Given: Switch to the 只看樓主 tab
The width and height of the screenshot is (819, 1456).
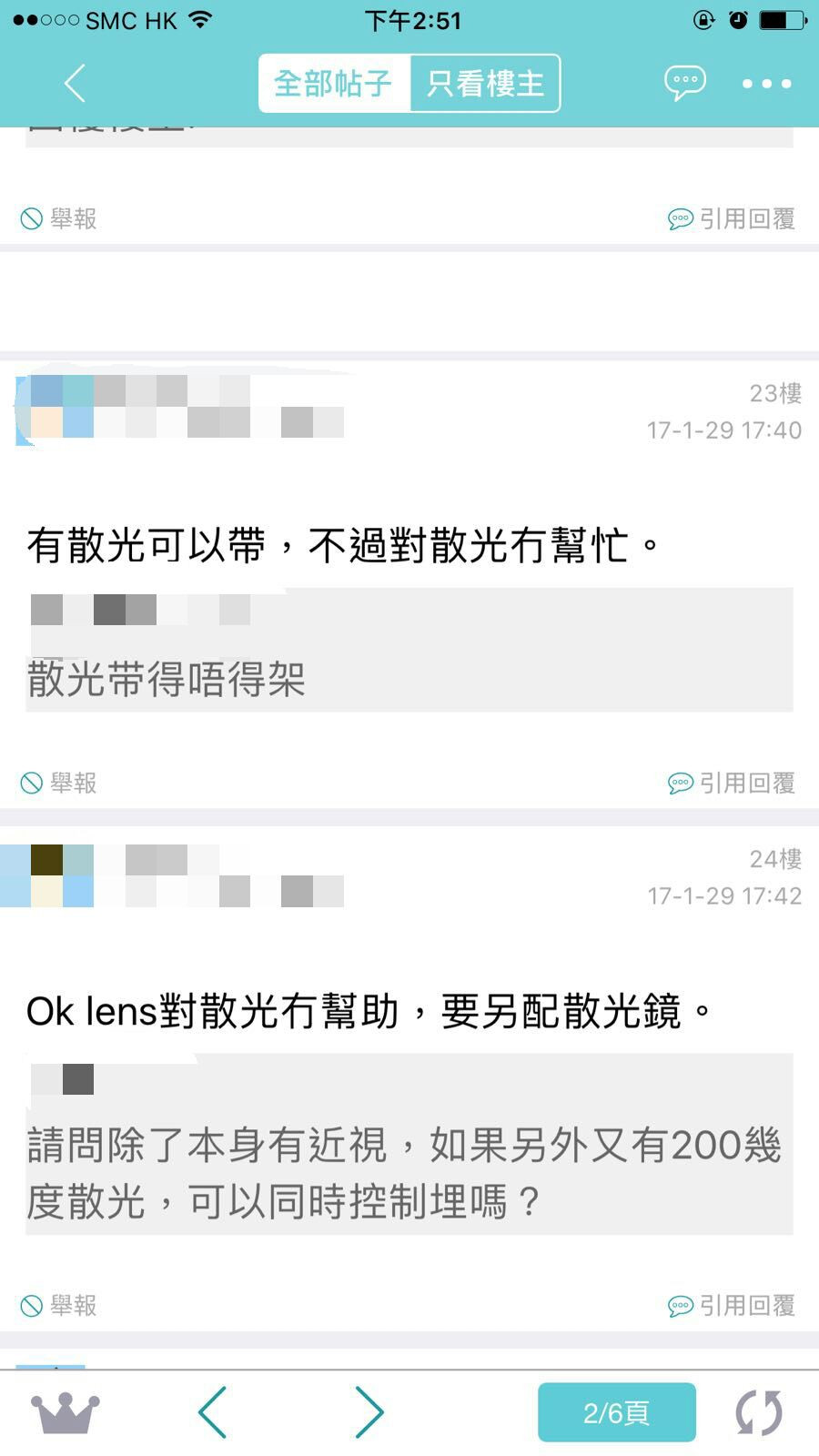Looking at the screenshot, I should (485, 84).
